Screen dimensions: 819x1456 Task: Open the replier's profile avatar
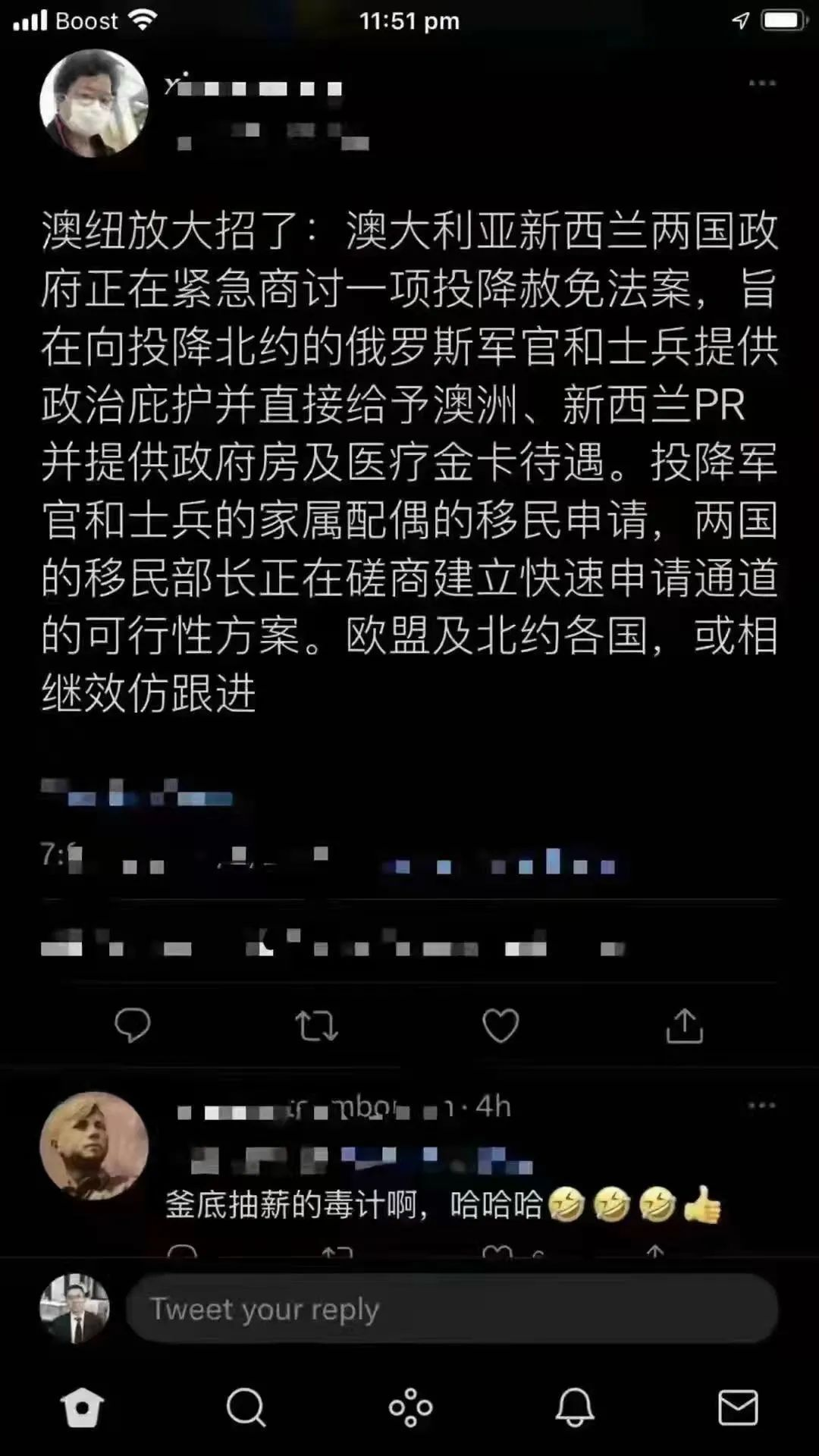tap(94, 1145)
